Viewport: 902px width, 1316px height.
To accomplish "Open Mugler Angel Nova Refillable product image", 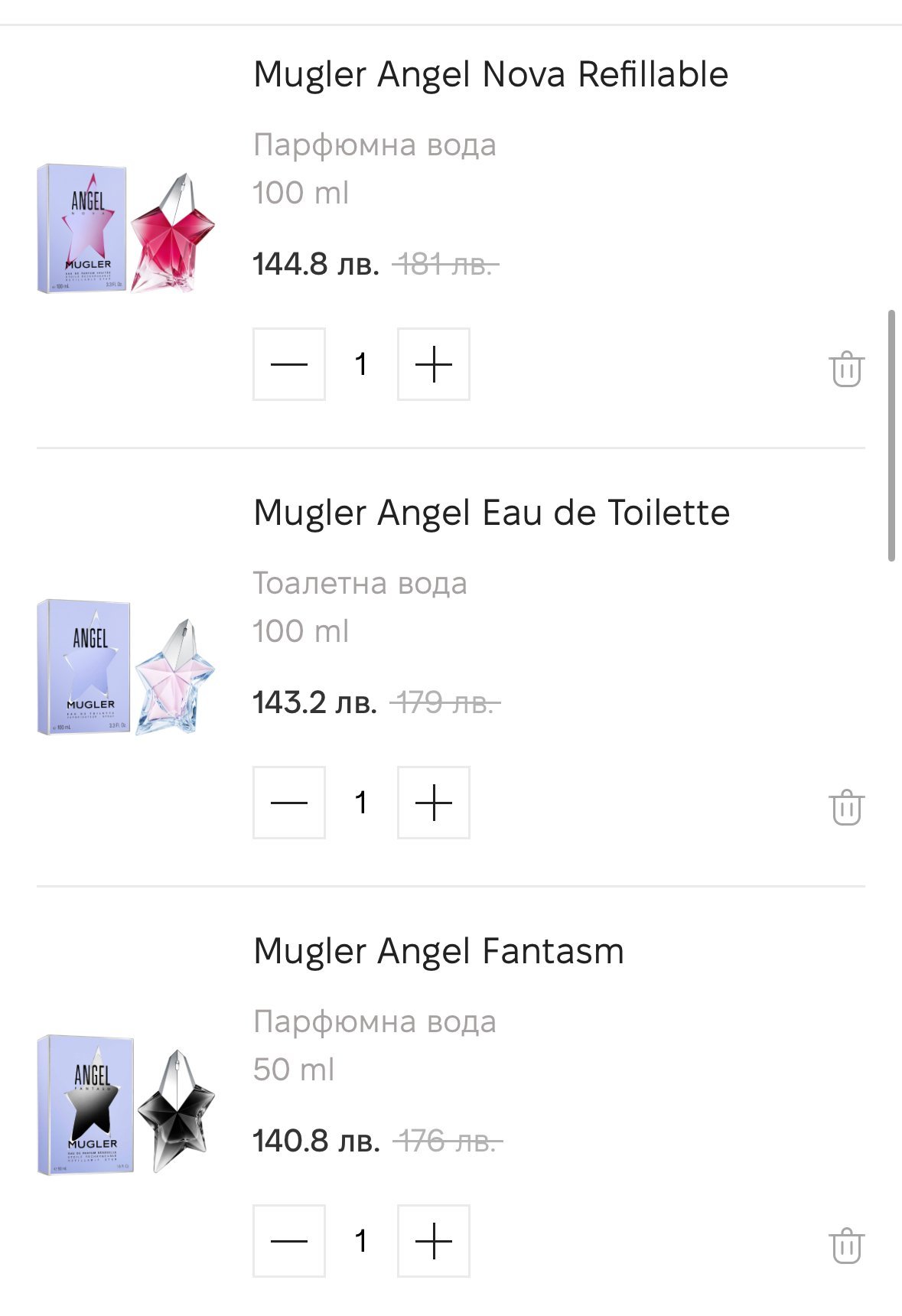I will (x=126, y=230).
